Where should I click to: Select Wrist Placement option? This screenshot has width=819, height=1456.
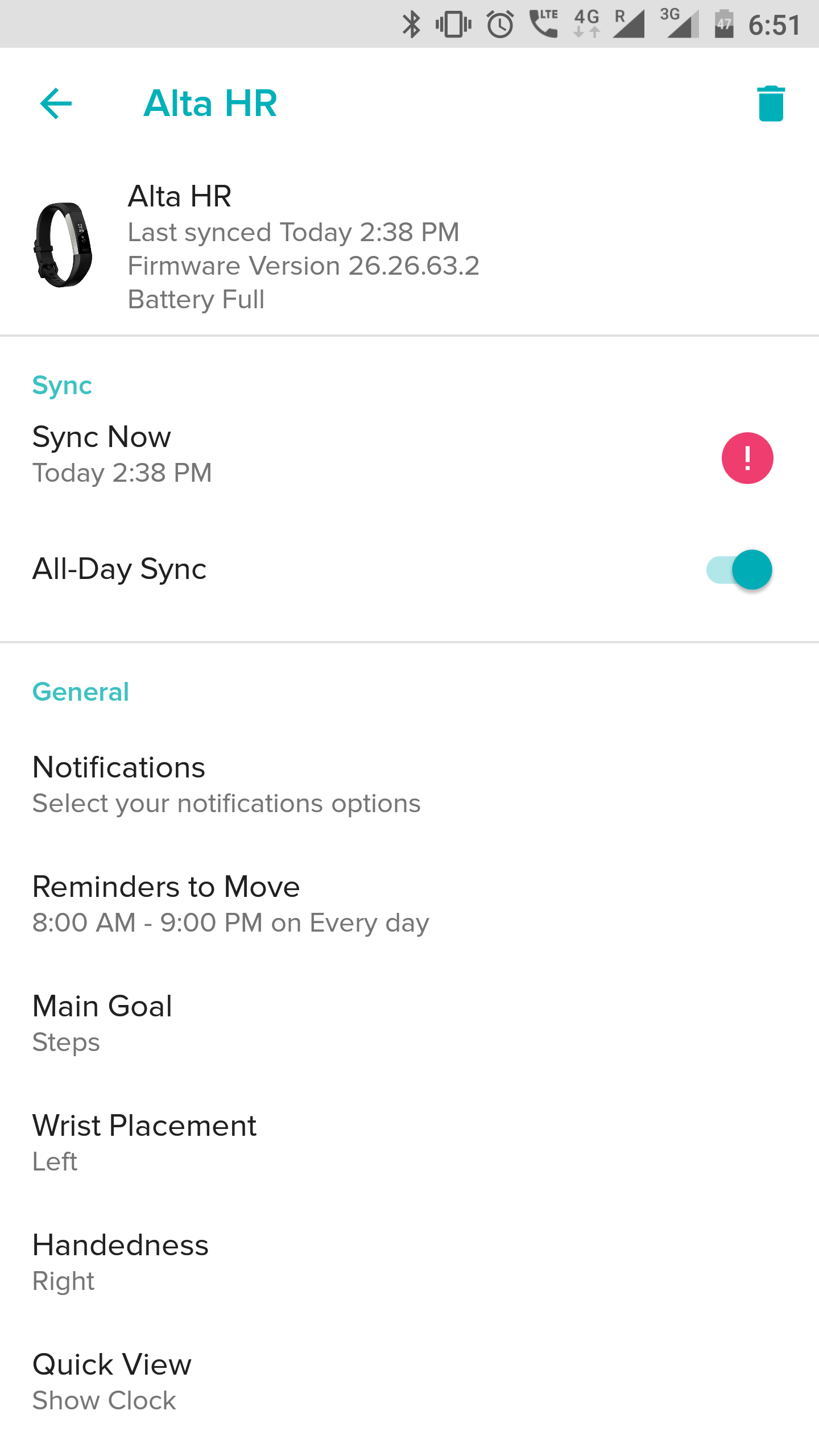coord(144,1142)
